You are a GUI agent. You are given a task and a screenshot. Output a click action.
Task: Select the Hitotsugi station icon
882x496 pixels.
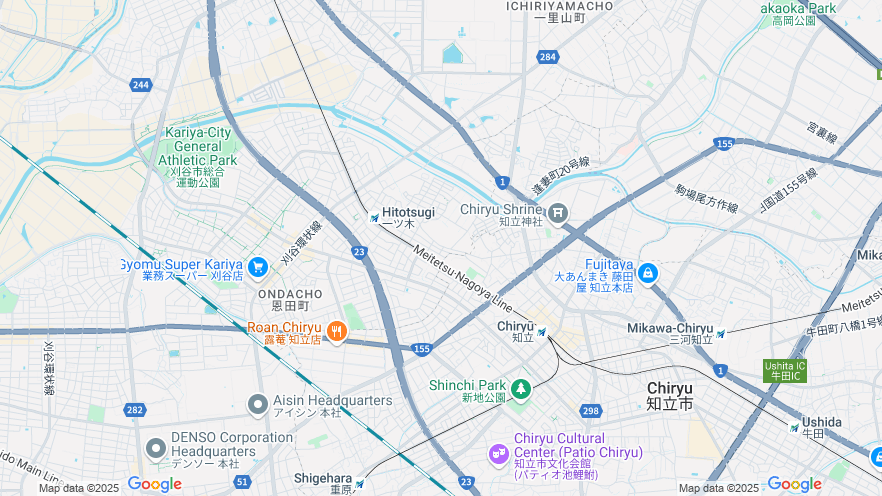(x=375, y=217)
